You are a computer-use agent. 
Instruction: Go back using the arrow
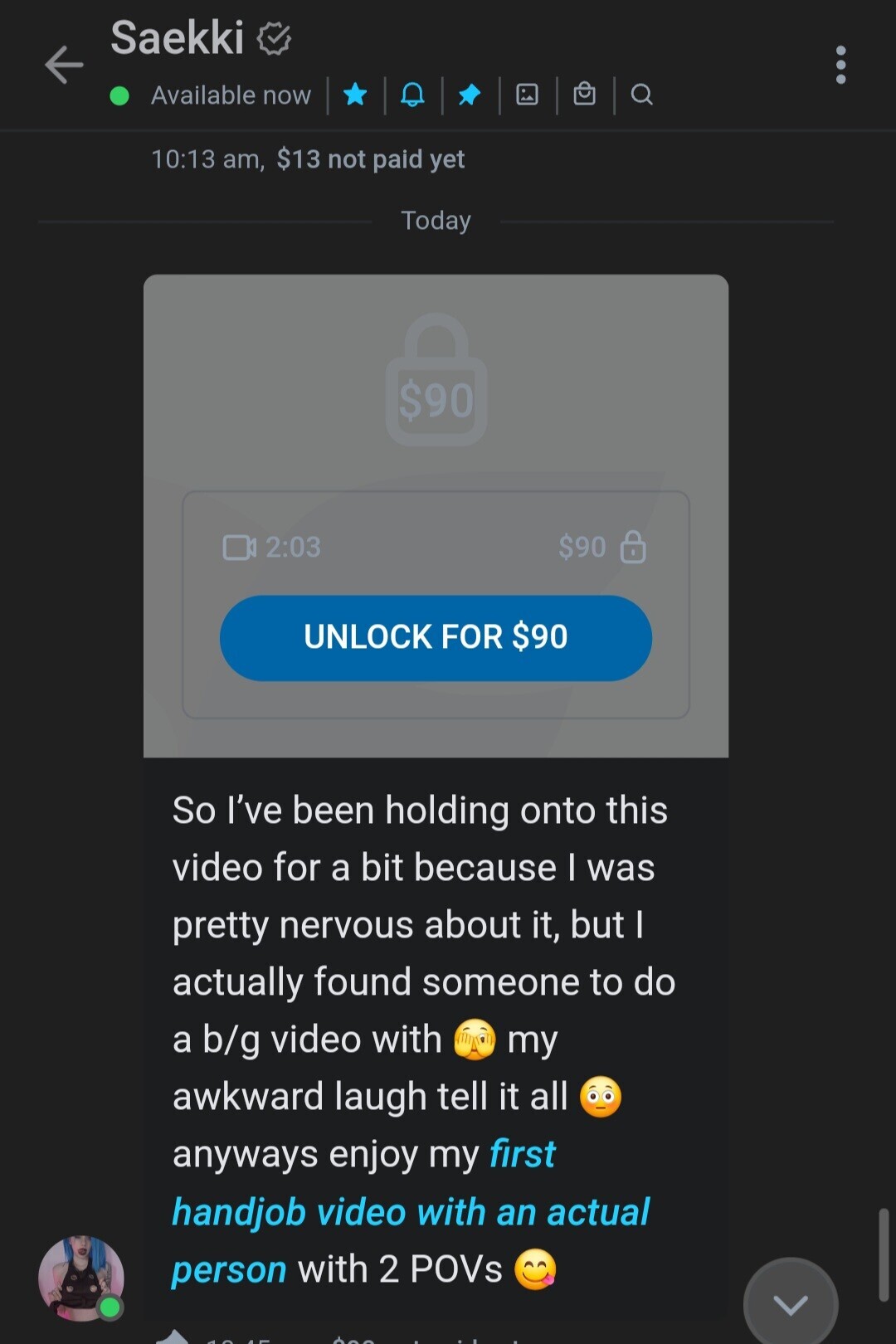click(64, 66)
